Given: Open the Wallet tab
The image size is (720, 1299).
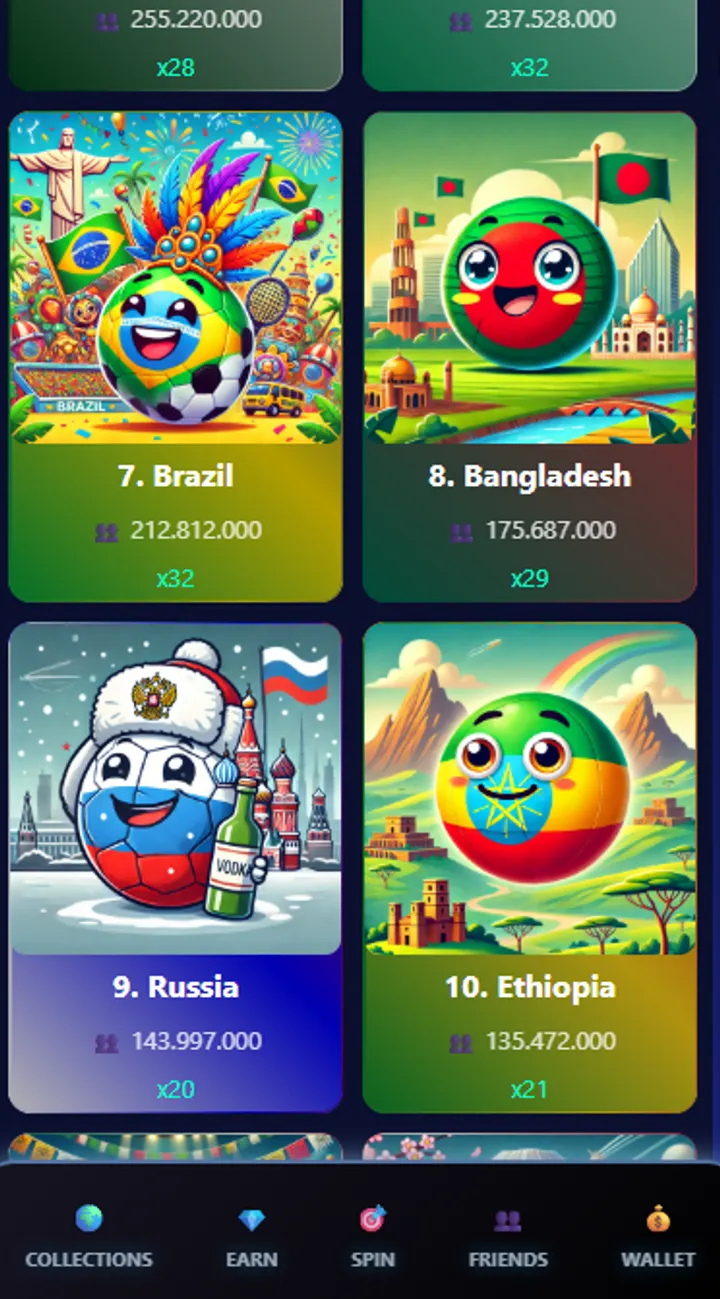Looking at the screenshot, I should [657, 1238].
